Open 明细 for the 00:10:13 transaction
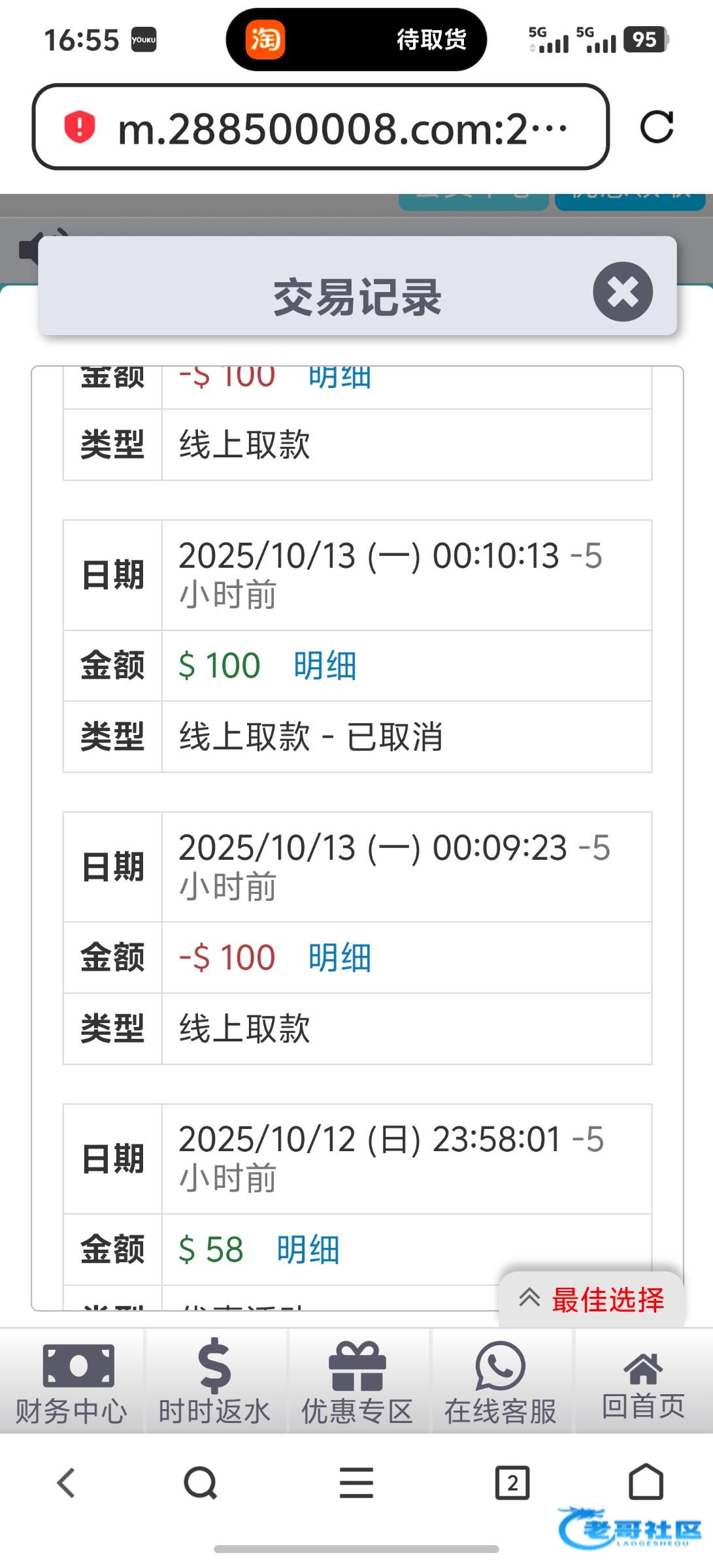This screenshot has width=713, height=1568. coord(325,666)
